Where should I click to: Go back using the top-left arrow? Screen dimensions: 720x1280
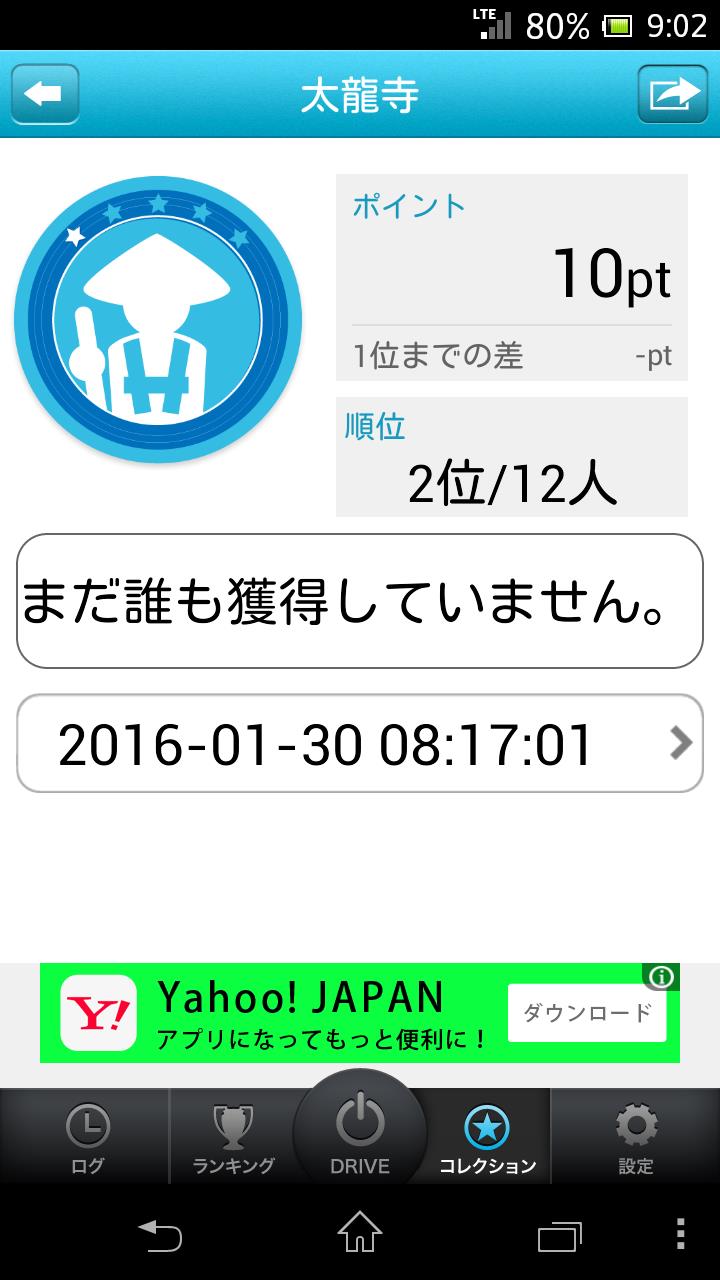click(45, 94)
